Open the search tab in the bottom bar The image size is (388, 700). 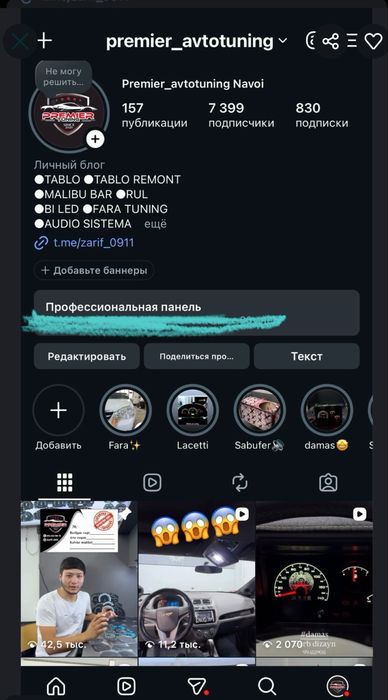[x=267, y=686]
